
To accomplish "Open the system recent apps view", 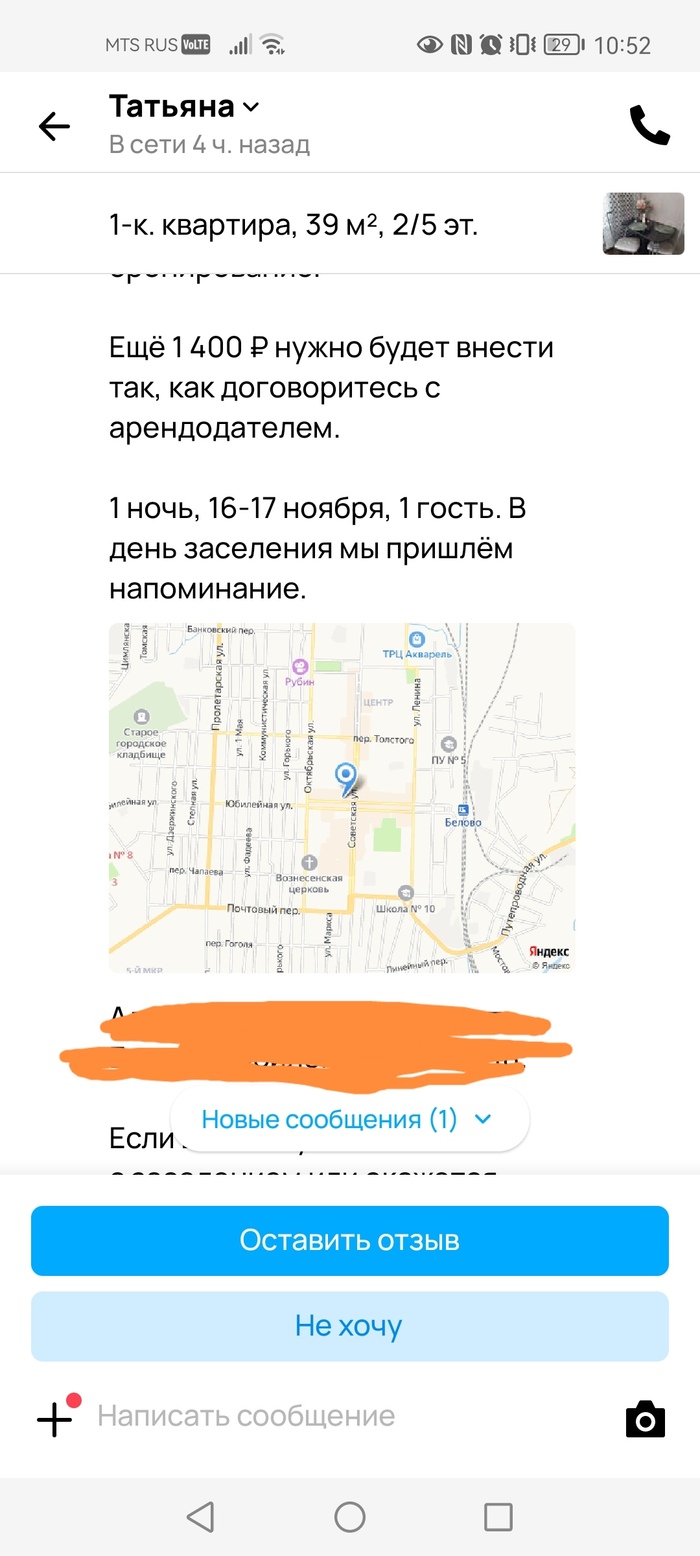I will pyautogui.click(x=498, y=1517).
